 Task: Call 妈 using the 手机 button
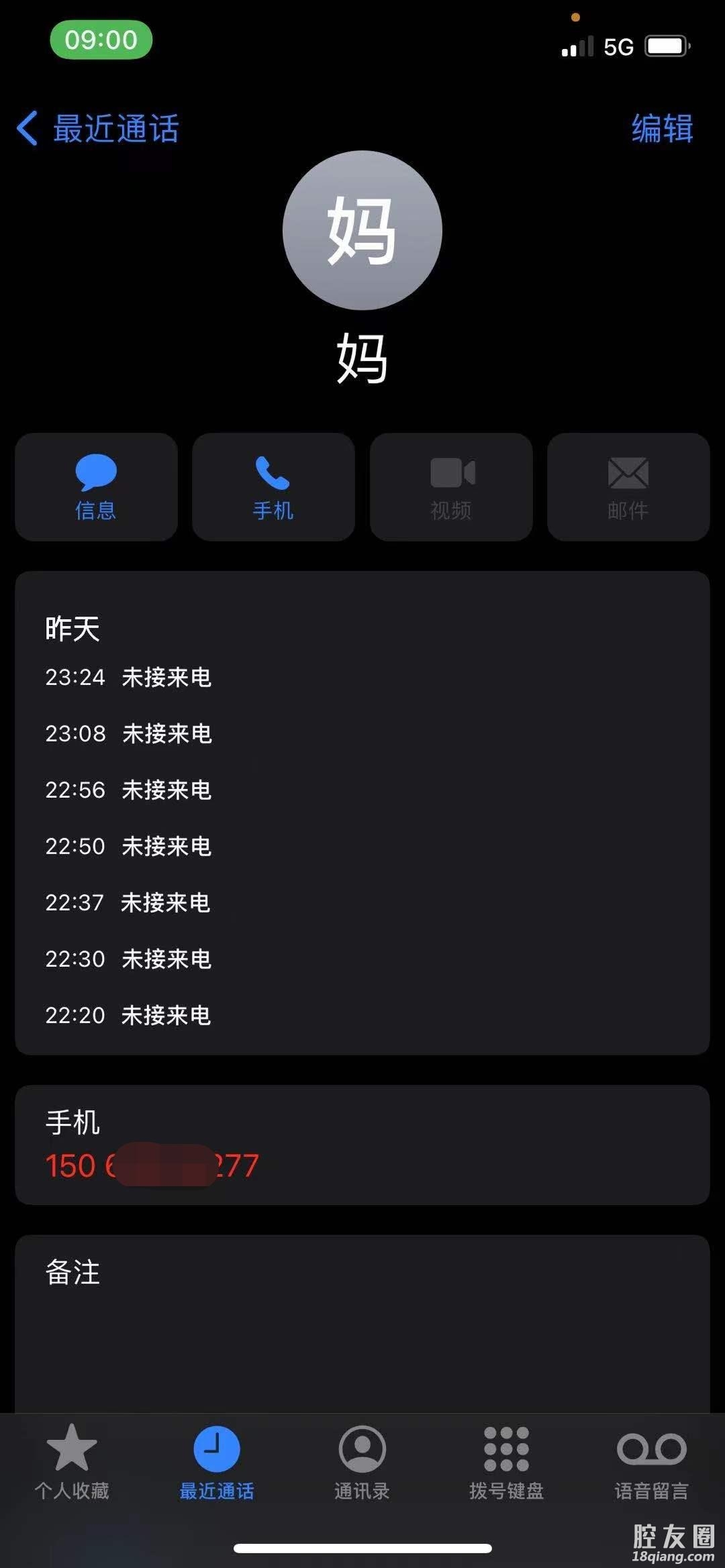[273, 487]
